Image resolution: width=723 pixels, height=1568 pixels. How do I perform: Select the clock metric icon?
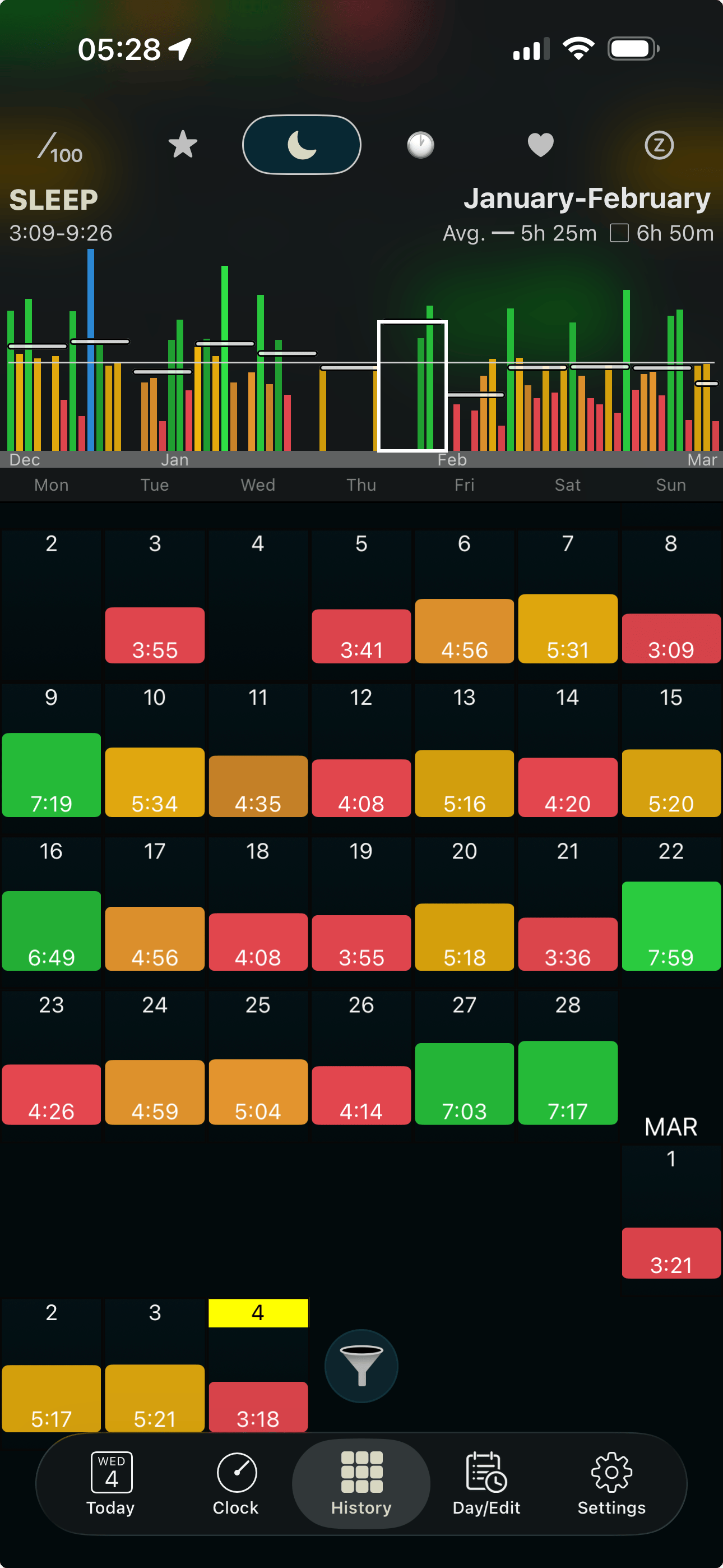click(420, 145)
